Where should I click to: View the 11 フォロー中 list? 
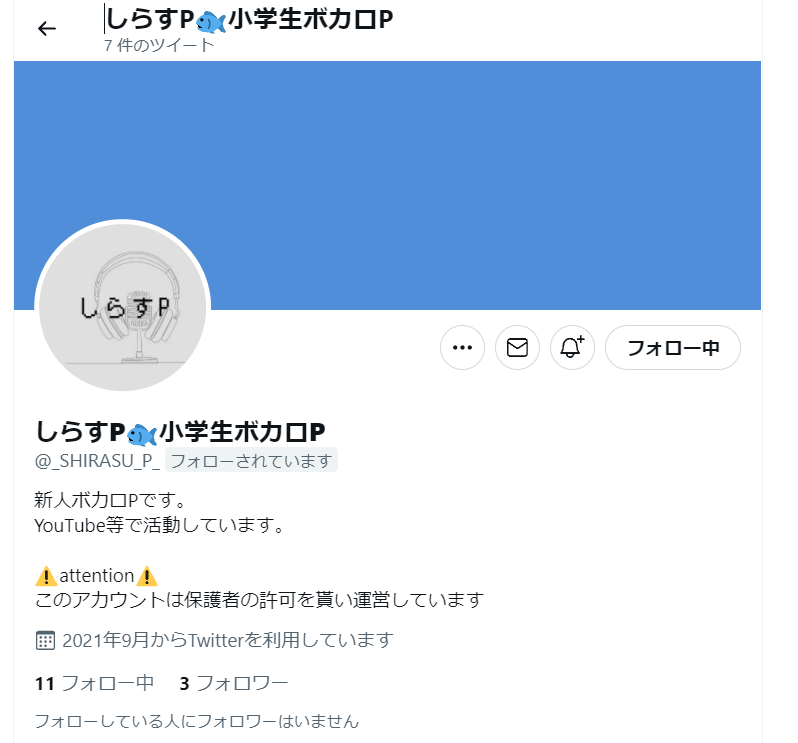[94, 684]
